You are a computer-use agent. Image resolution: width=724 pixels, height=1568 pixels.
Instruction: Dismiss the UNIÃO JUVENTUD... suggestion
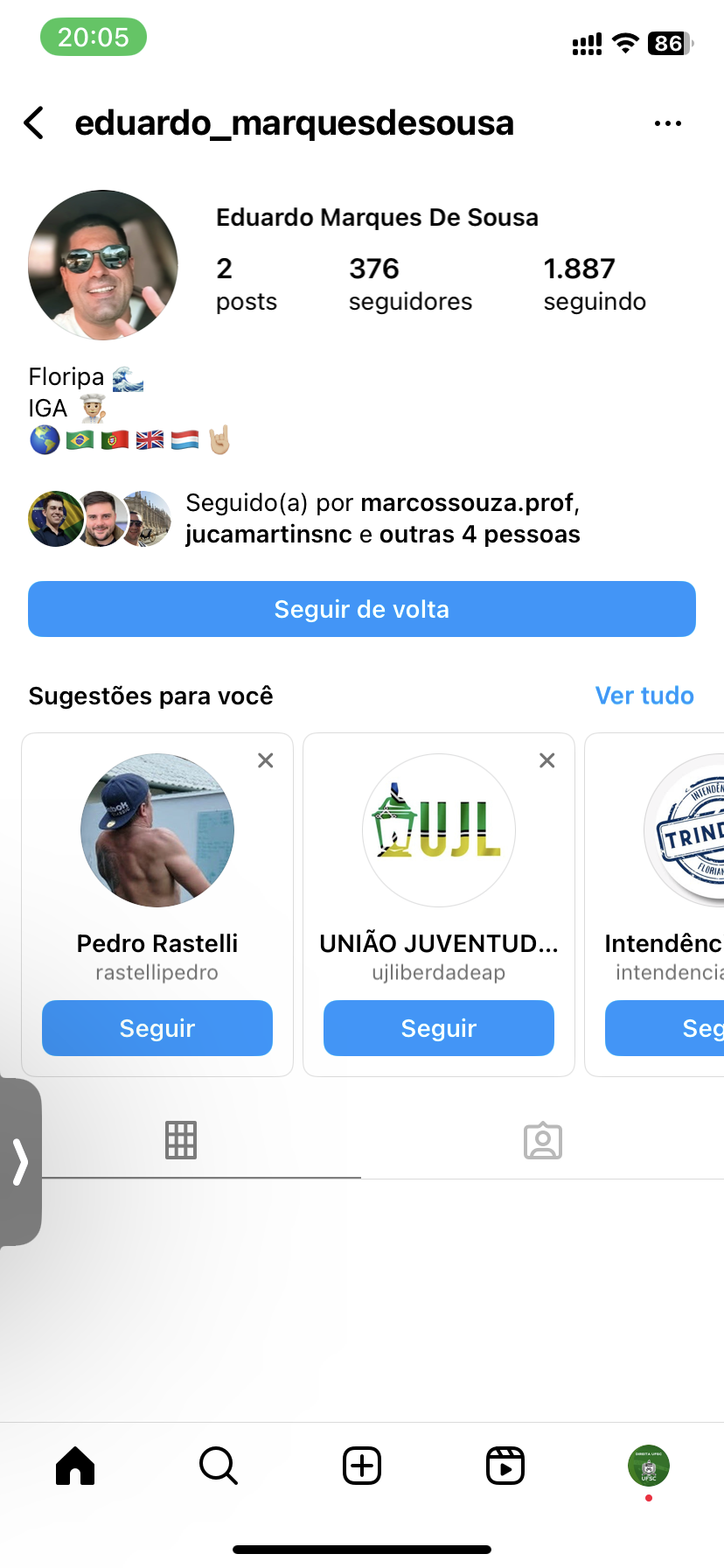tap(547, 760)
